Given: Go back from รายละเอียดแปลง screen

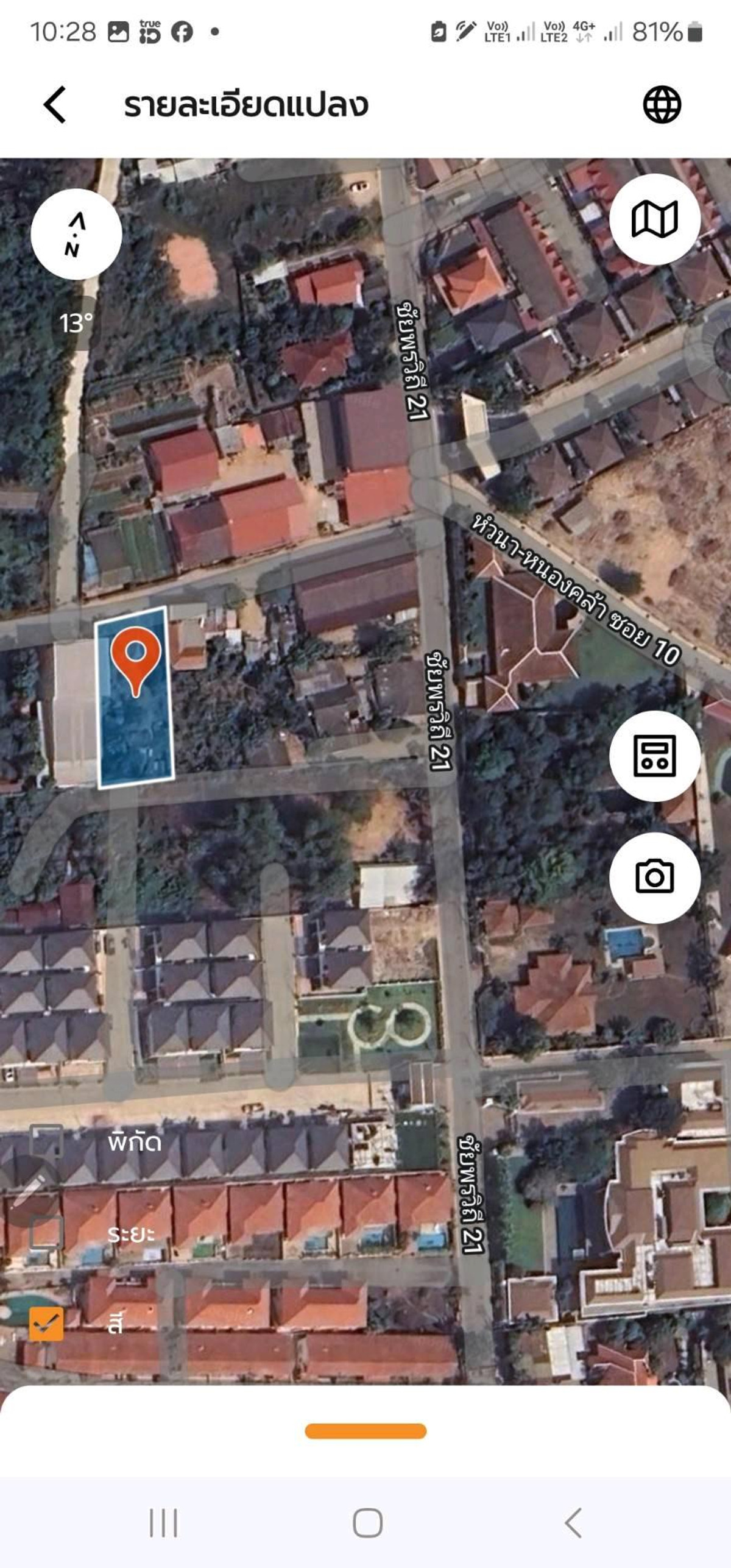Looking at the screenshot, I should click(55, 105).
